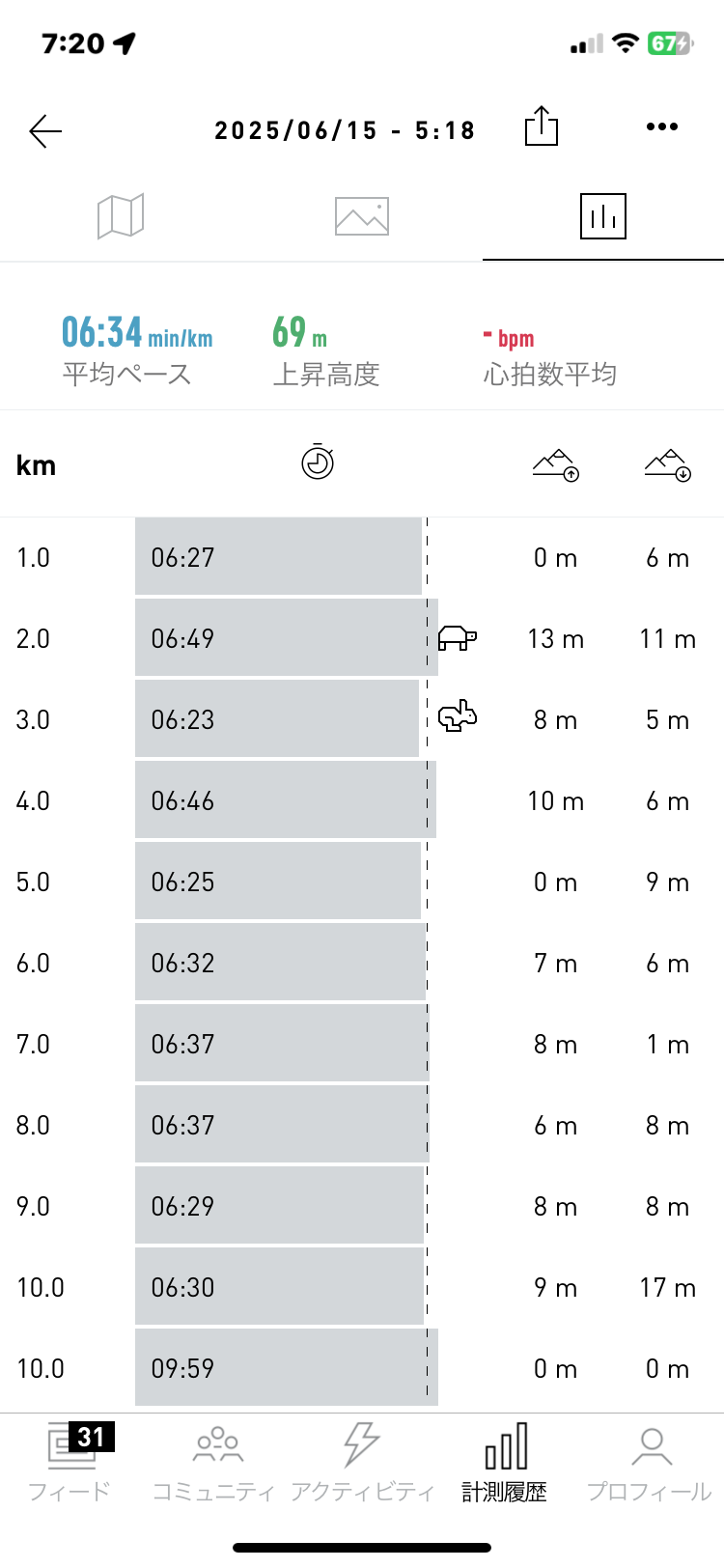Select the bar chart statistics tab

pos(603,215)
